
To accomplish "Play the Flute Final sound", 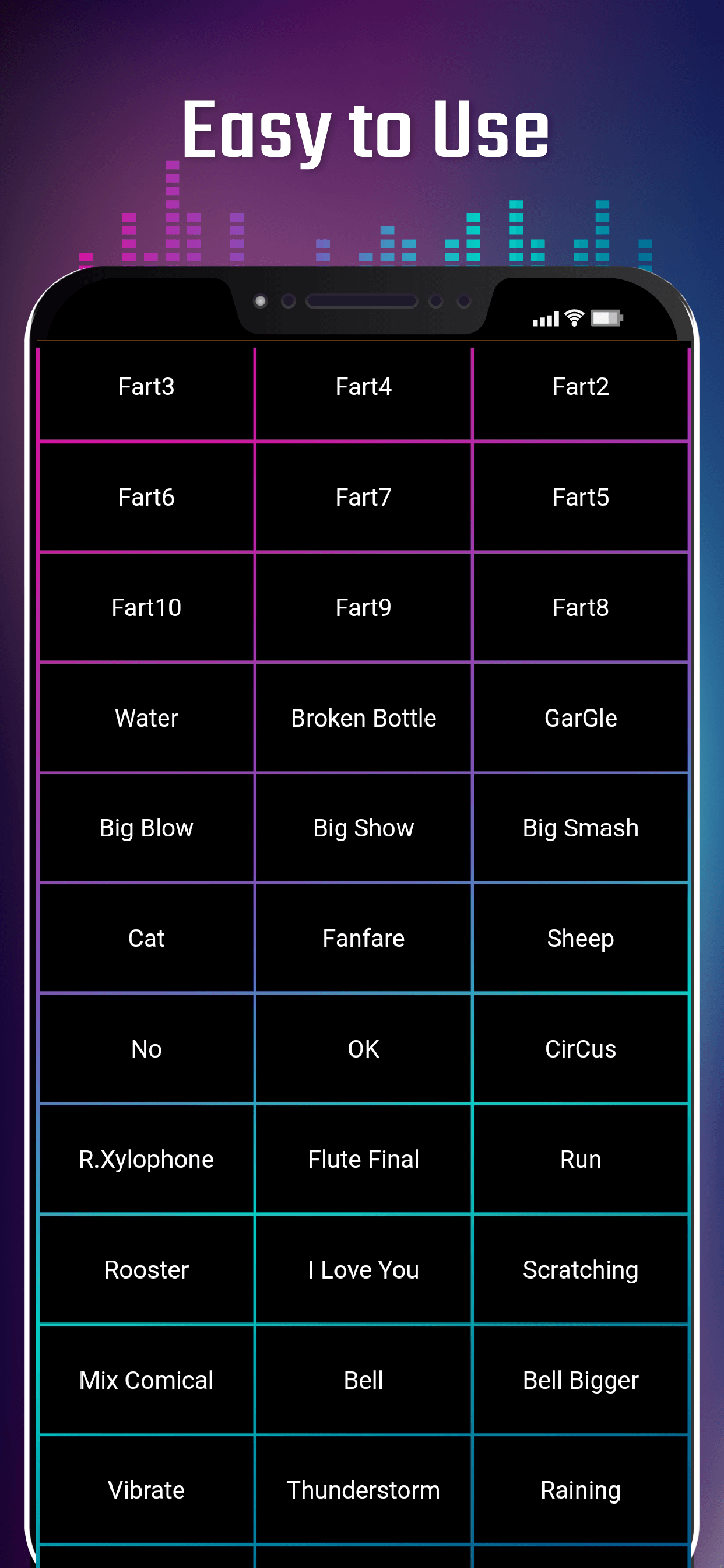I will [363, 1160].
